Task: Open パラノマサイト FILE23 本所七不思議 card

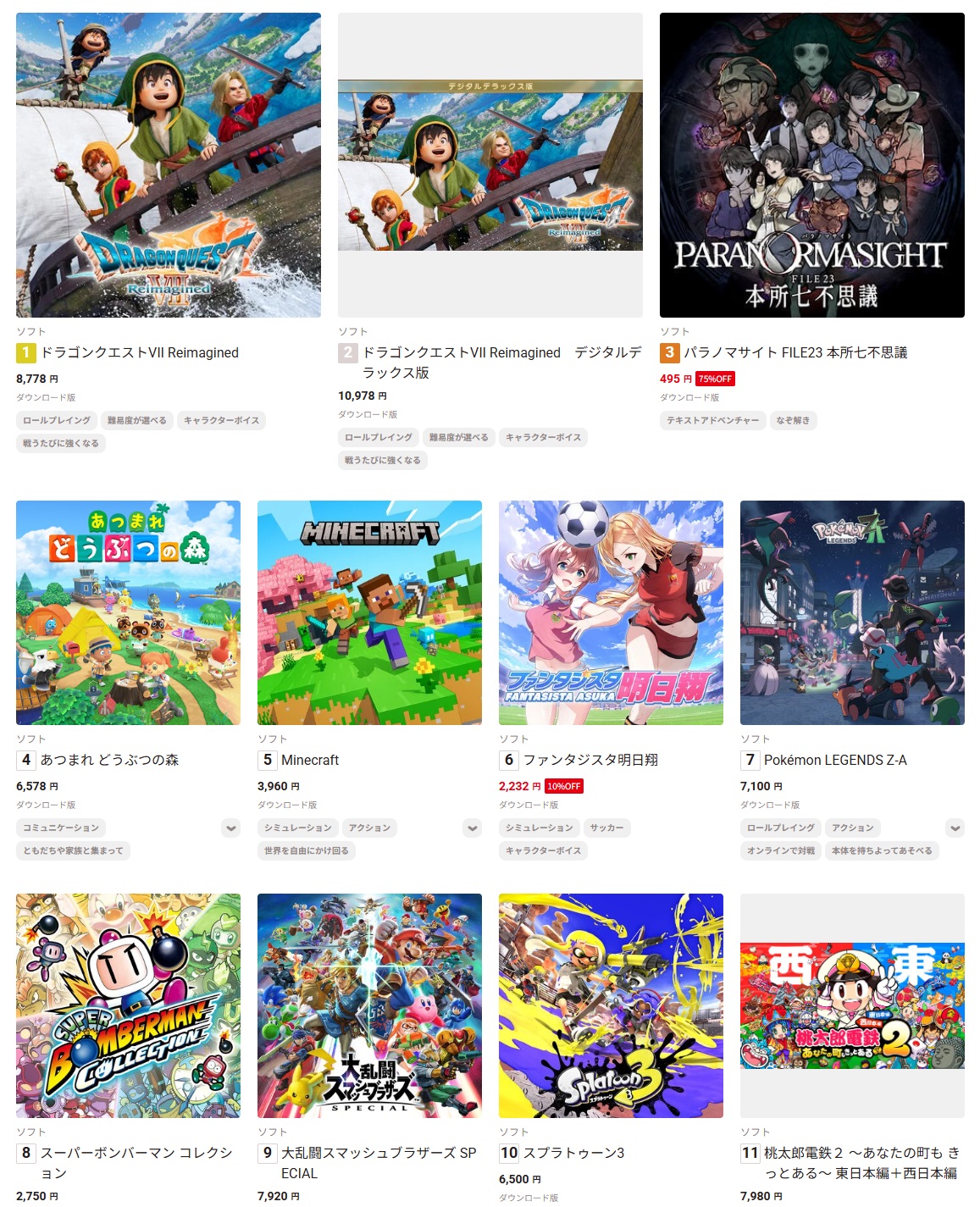Action: pyautogui.click(x=811, y=165)
